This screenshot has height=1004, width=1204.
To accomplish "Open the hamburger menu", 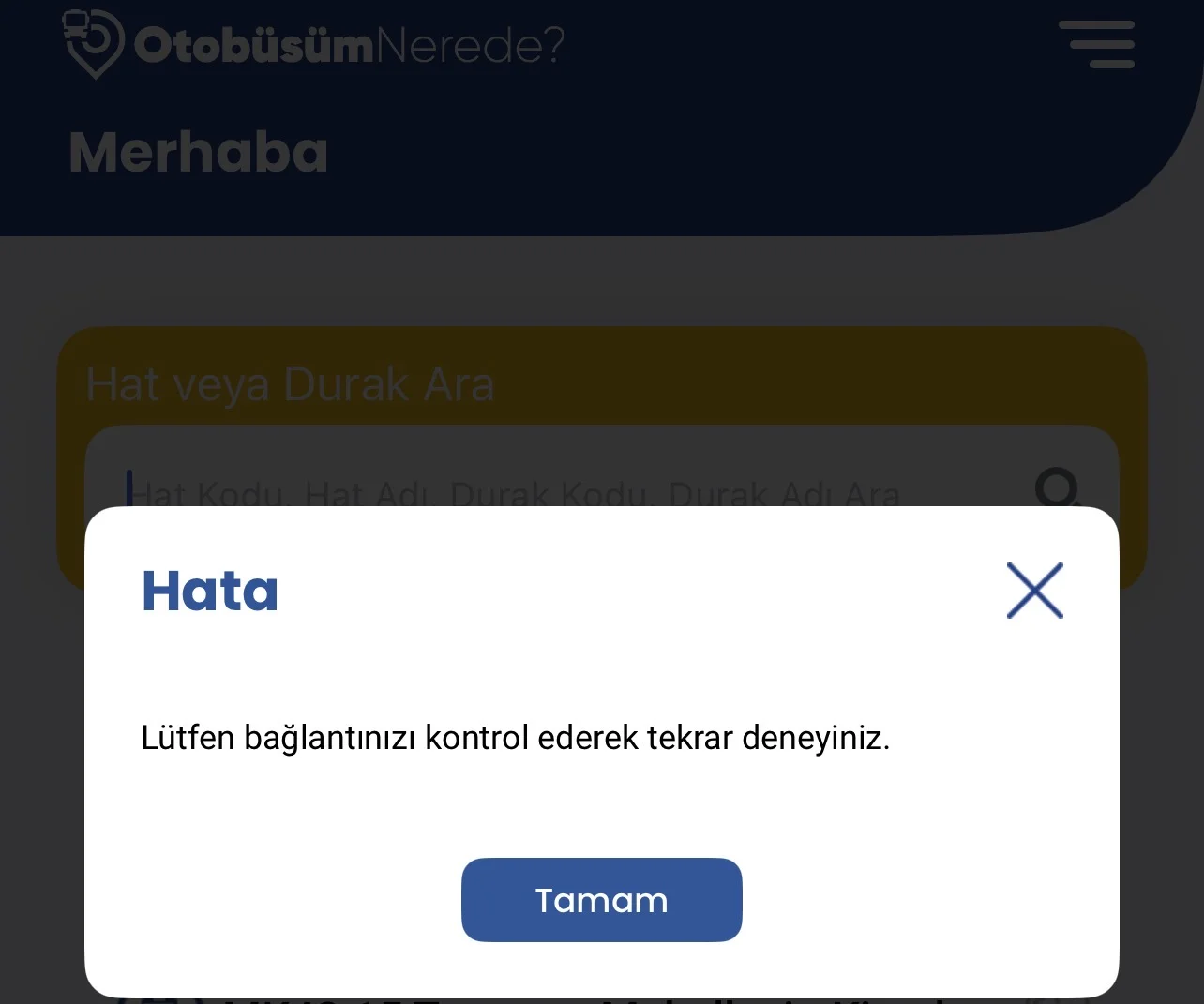I will 1097,45.
